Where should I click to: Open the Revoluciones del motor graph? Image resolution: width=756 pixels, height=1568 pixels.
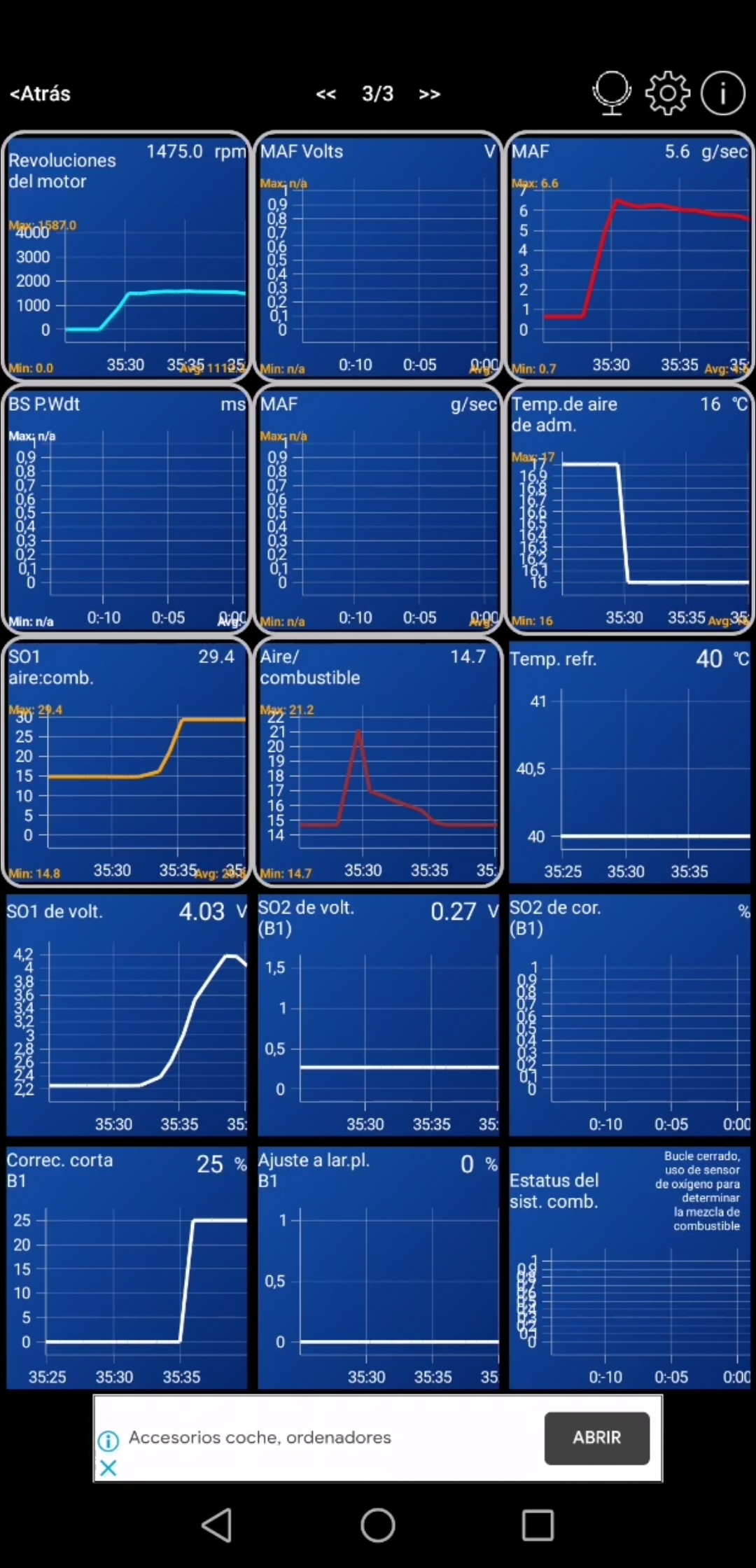[x=127, y=256]
